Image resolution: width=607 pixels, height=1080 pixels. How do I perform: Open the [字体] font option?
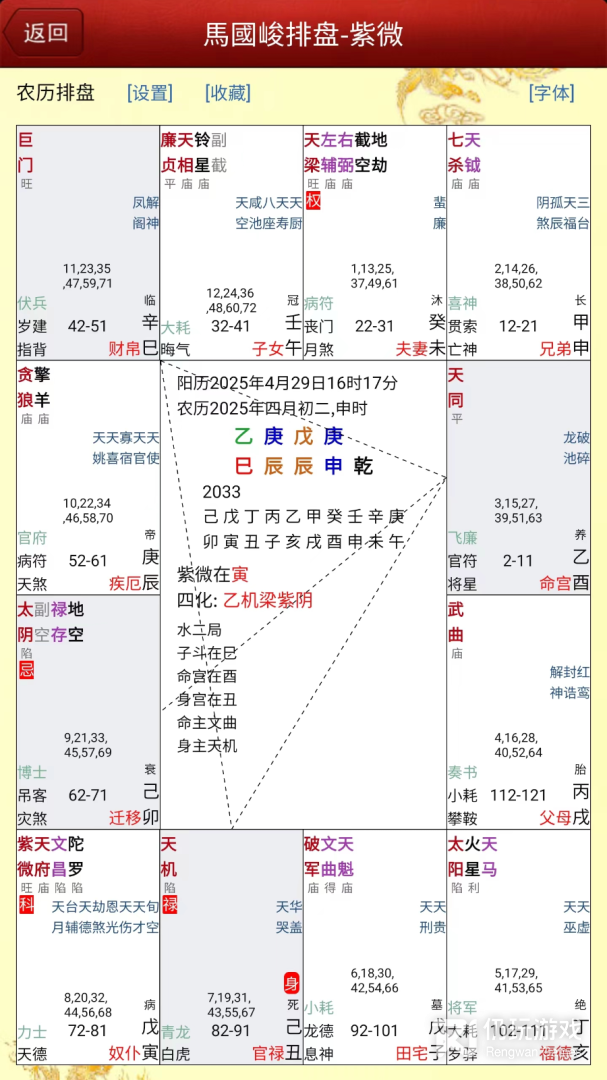tap(552, 92)
